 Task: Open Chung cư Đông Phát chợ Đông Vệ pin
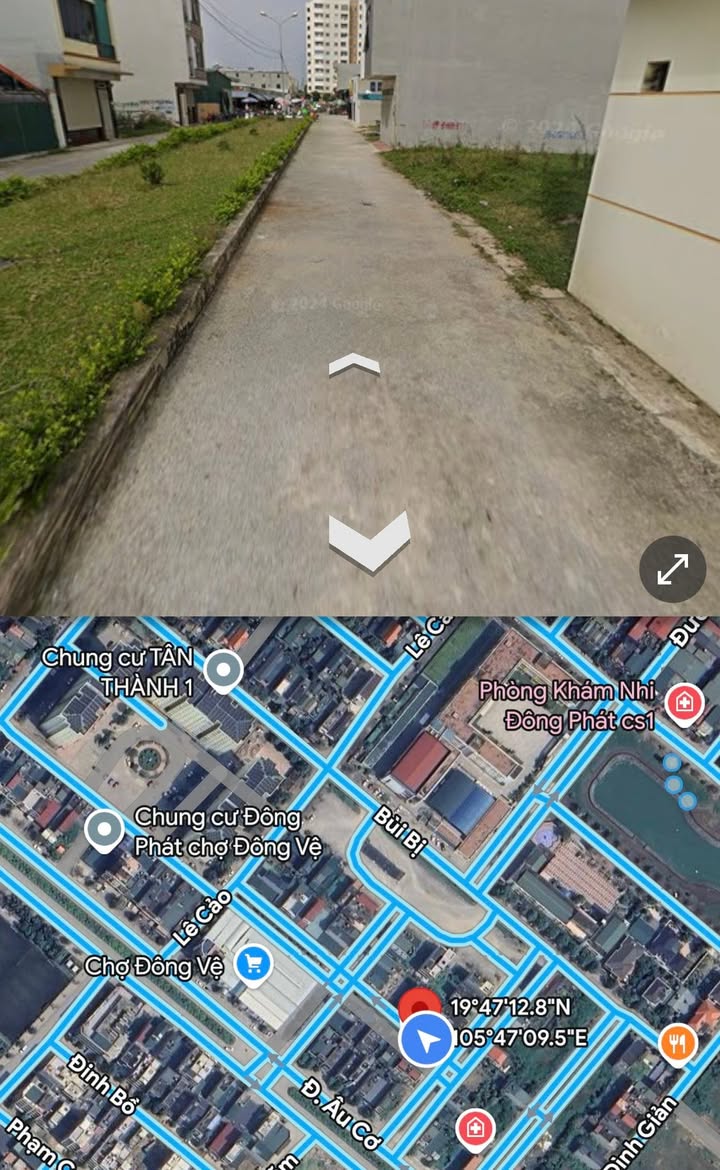click(104, 830)
